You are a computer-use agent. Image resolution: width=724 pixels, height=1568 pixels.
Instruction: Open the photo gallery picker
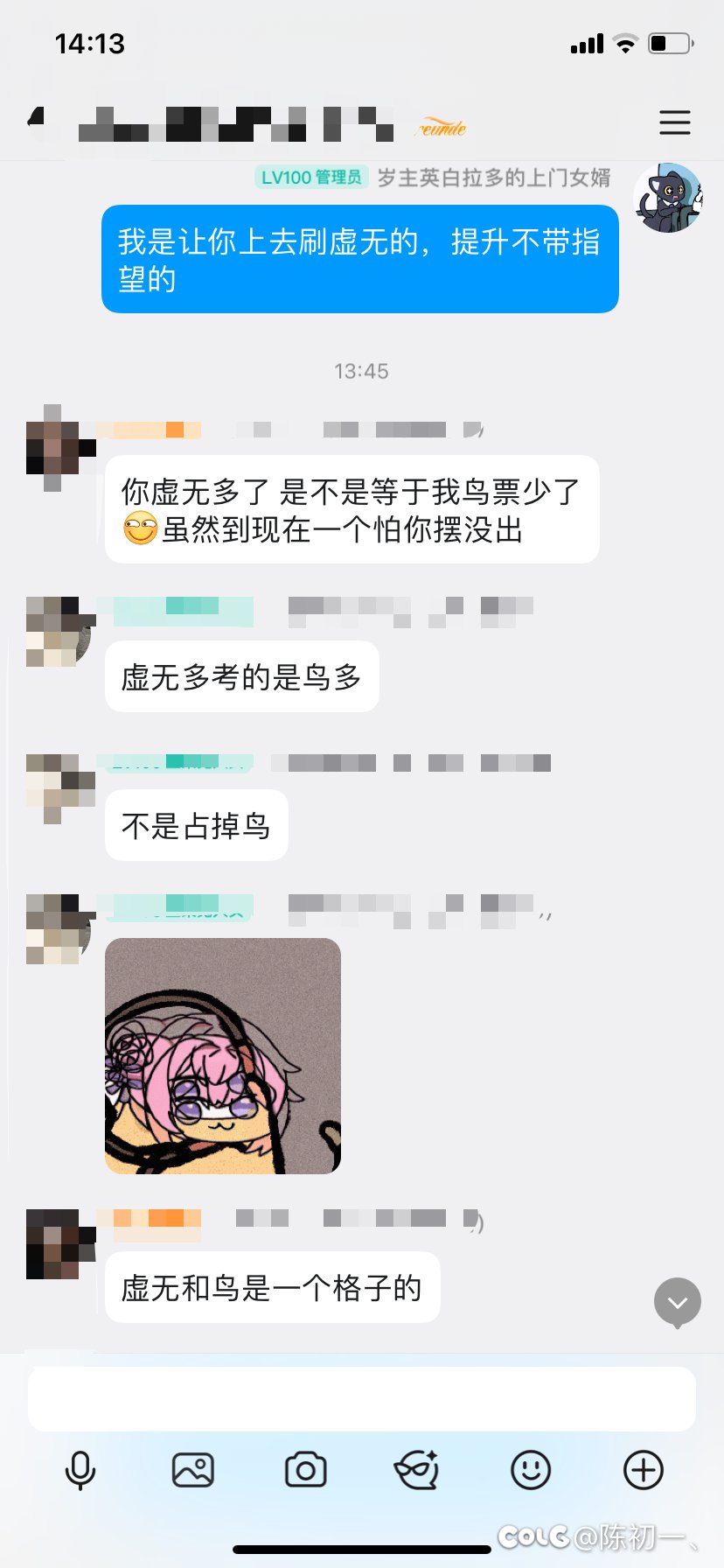pos(193,1470)
